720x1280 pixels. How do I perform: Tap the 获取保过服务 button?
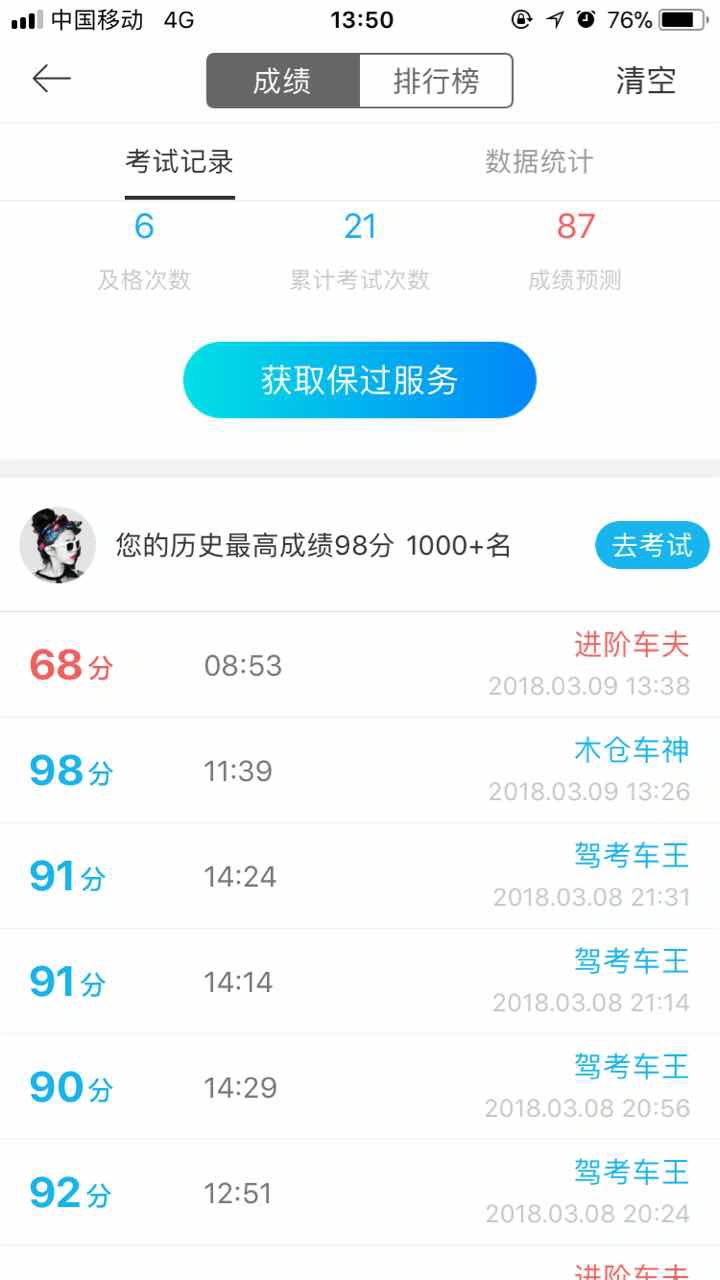[x=359, y=380]
